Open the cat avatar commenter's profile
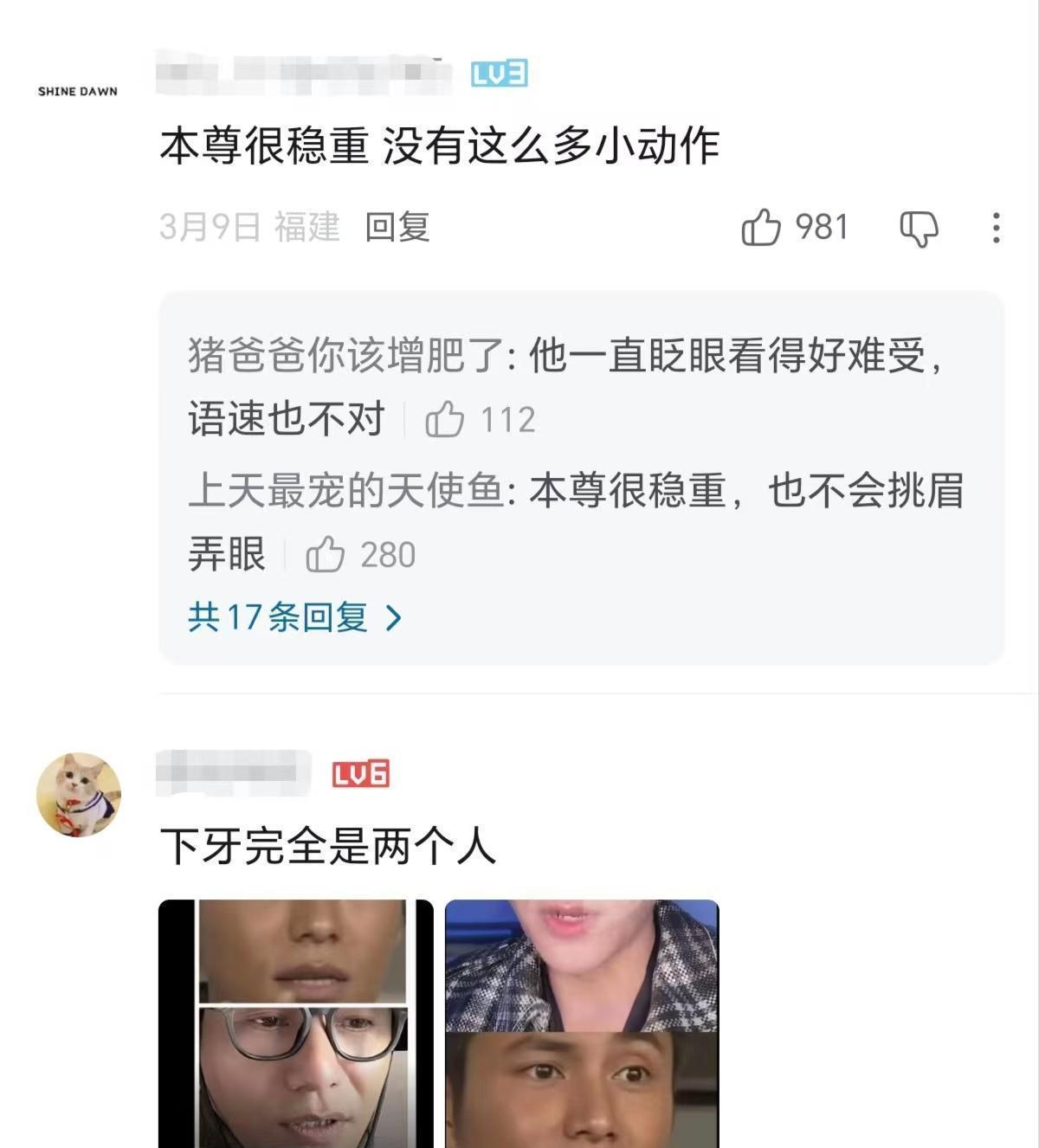 pos(78,794)
